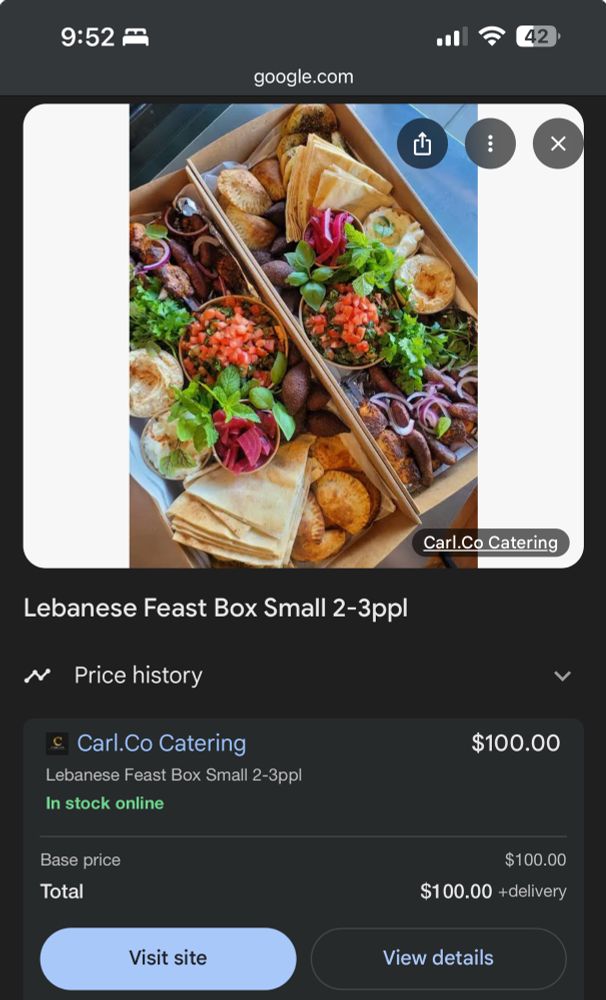Open the Carl.Co Catering seller link

coord(161,743)
